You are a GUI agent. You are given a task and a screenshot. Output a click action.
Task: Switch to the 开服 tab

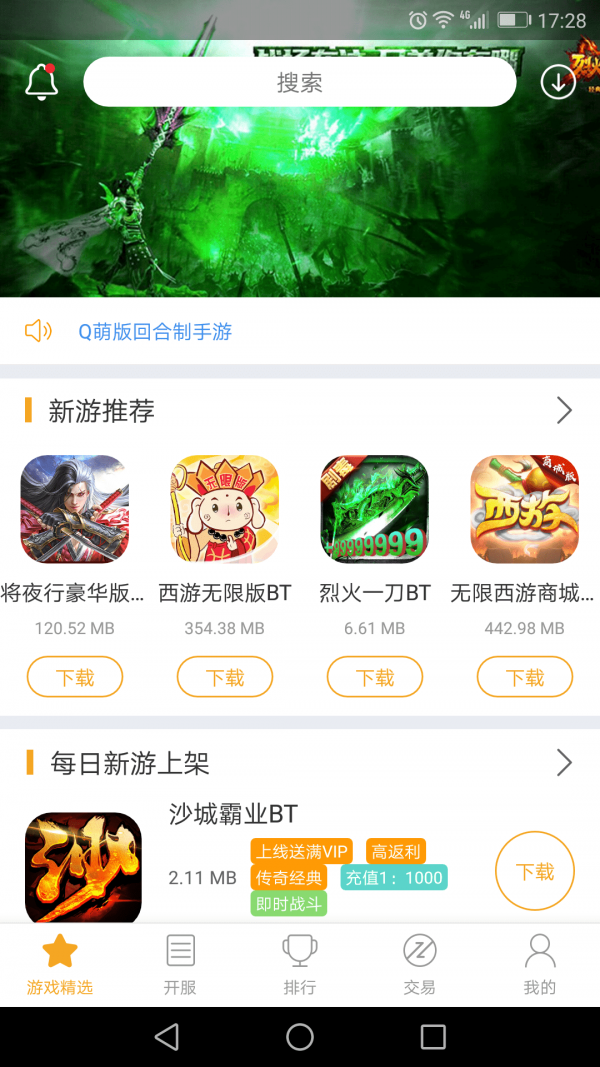pos(180,965)
